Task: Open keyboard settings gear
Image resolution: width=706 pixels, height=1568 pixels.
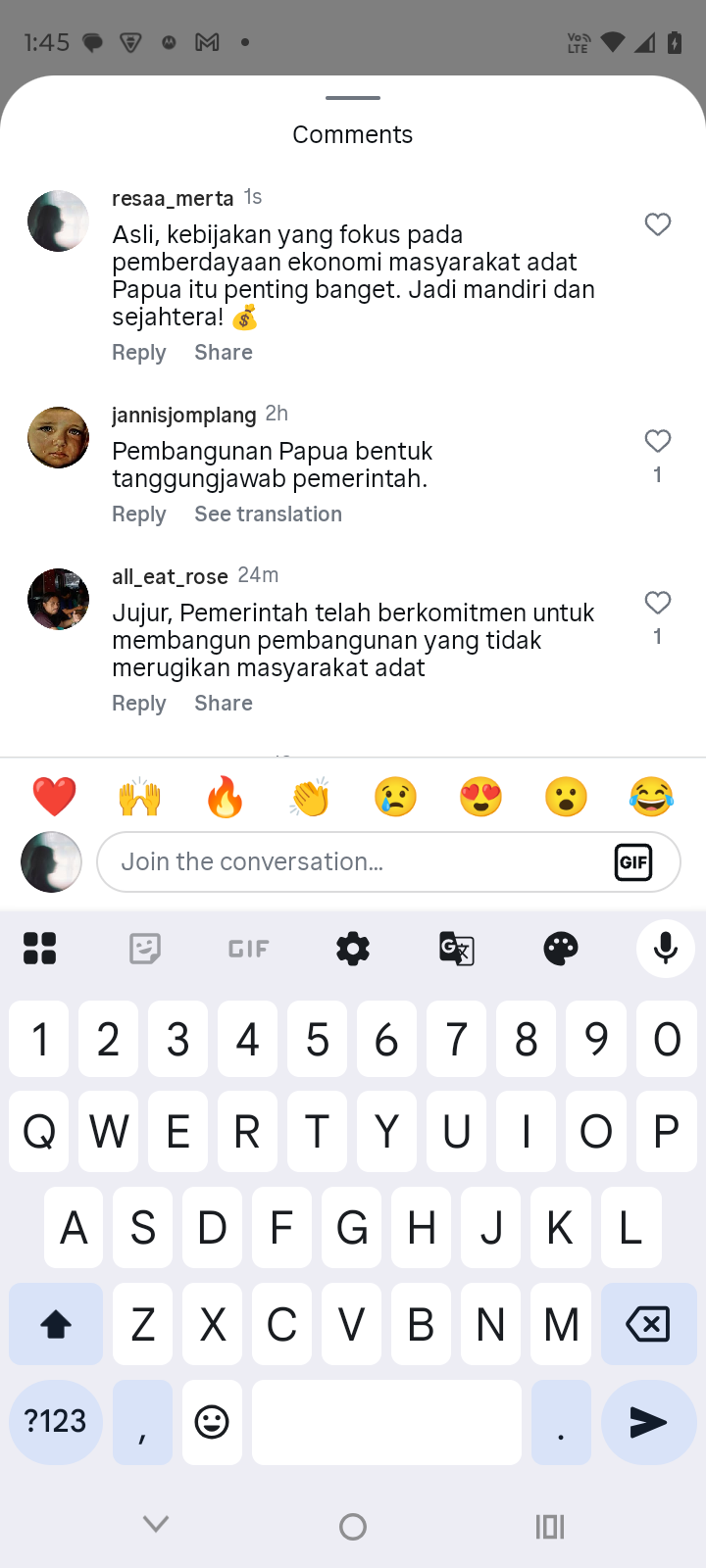Action: 353,949
